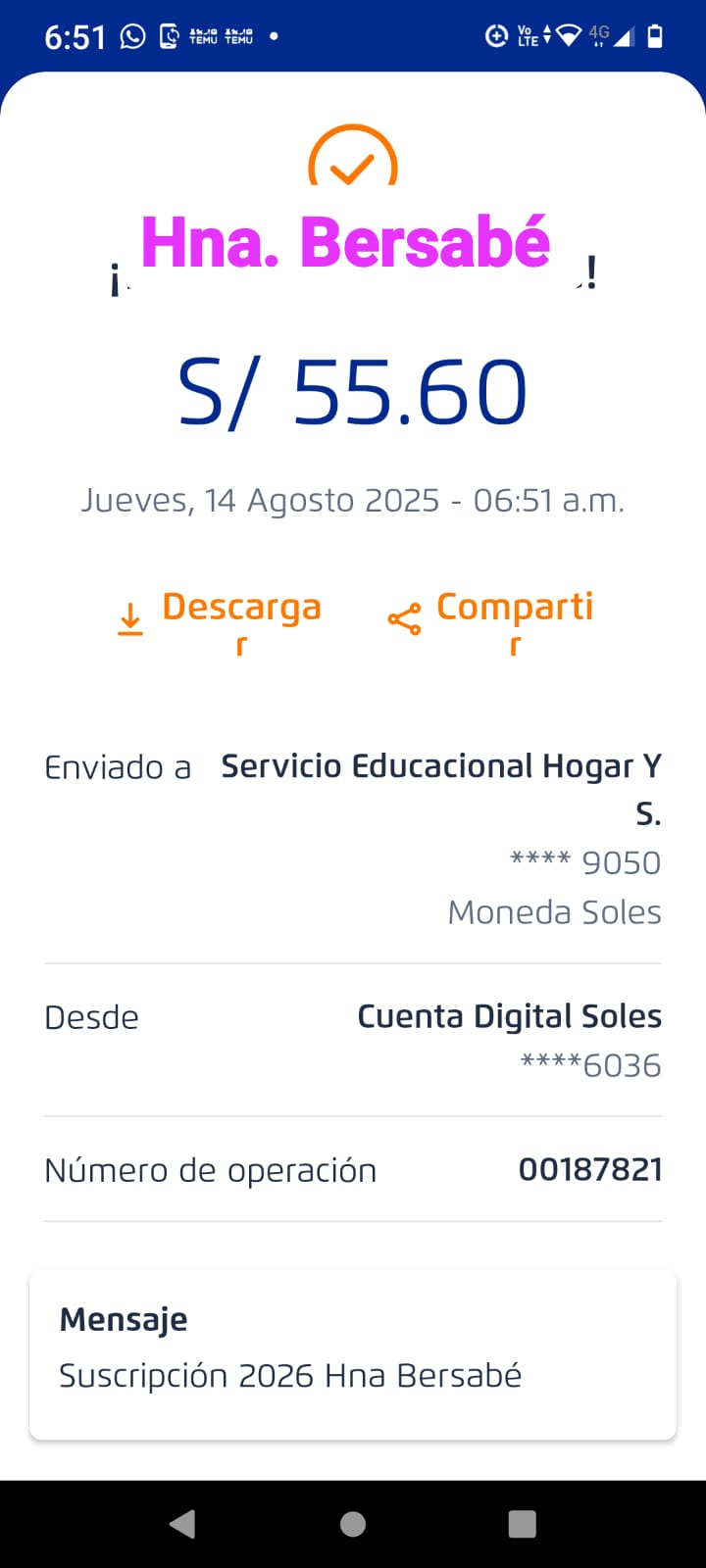The width and height of the screenshot is (706, 1568).
Task: Open the home screen via navigation bar
Action: click(353, 1524)
